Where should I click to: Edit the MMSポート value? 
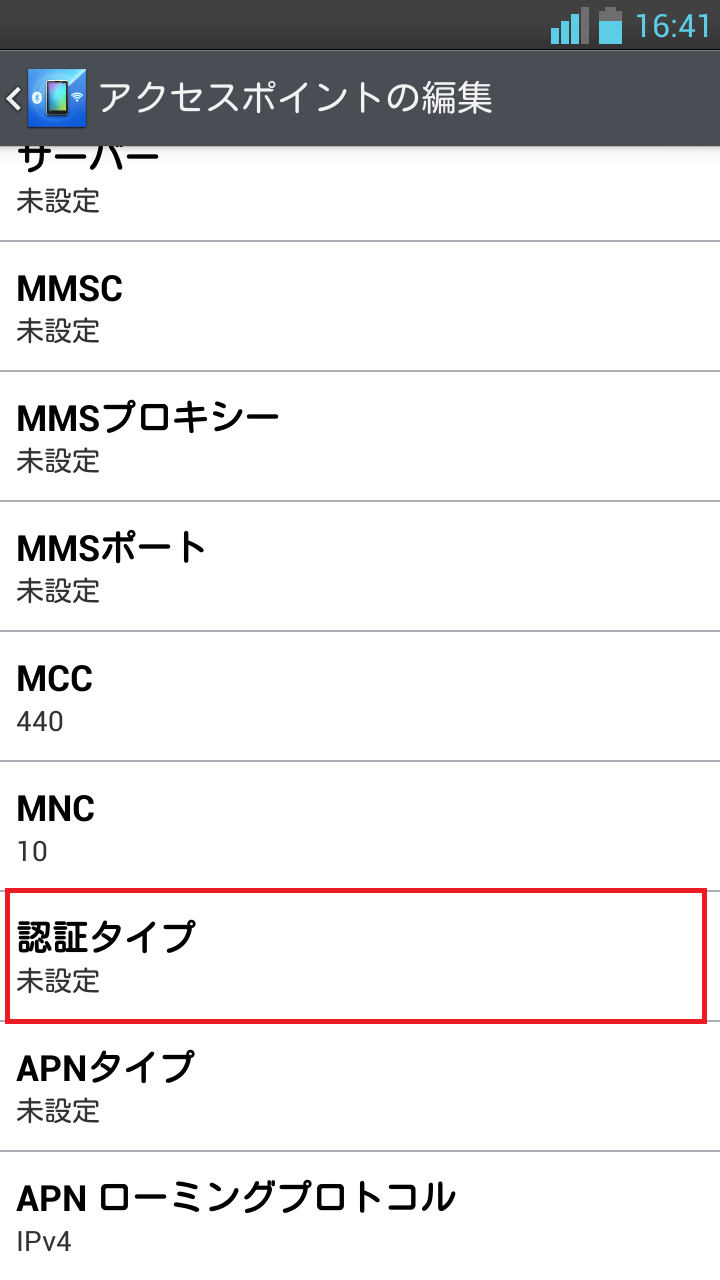360,565
